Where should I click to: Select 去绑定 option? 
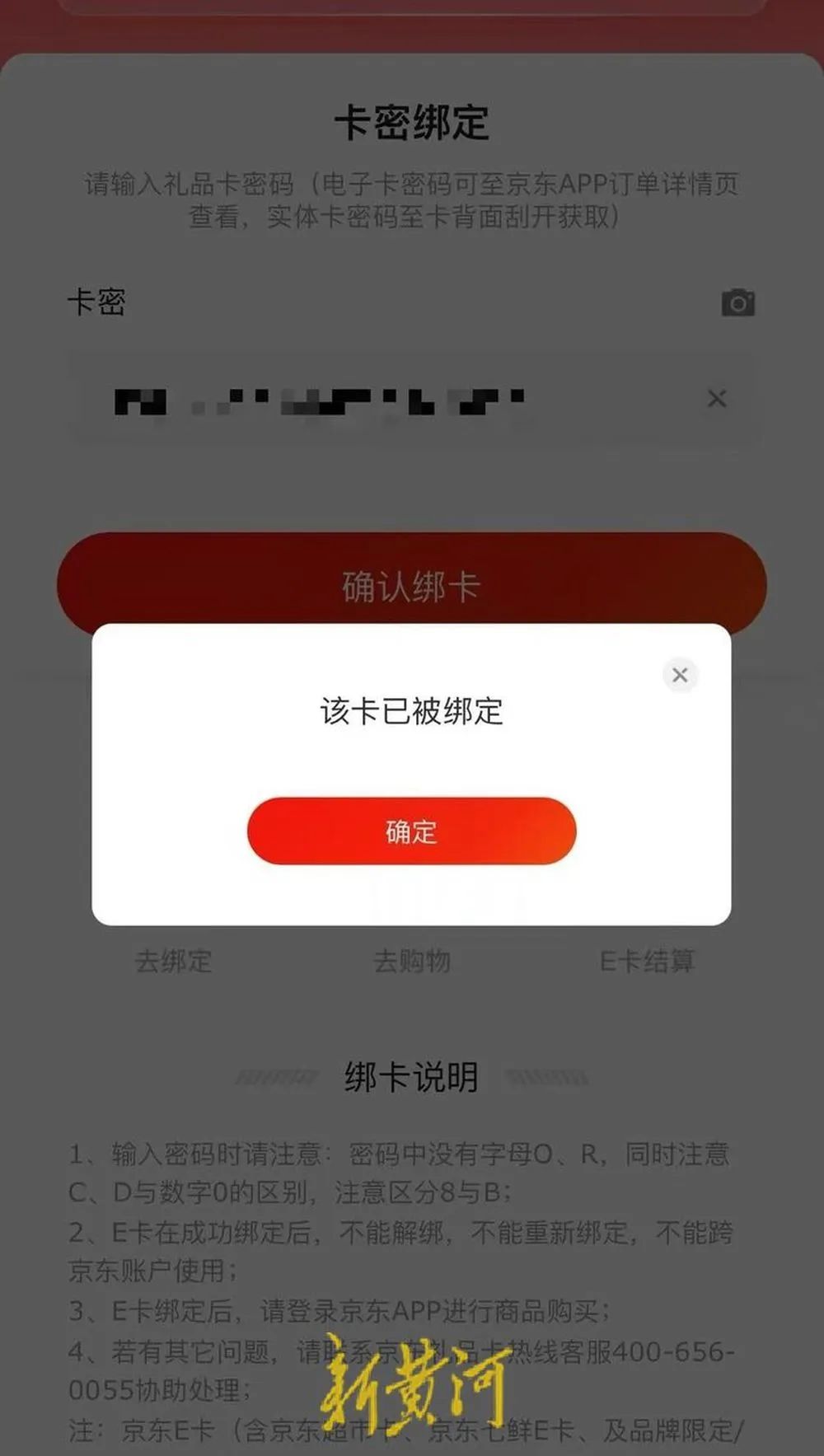click(x=173, y=961)
